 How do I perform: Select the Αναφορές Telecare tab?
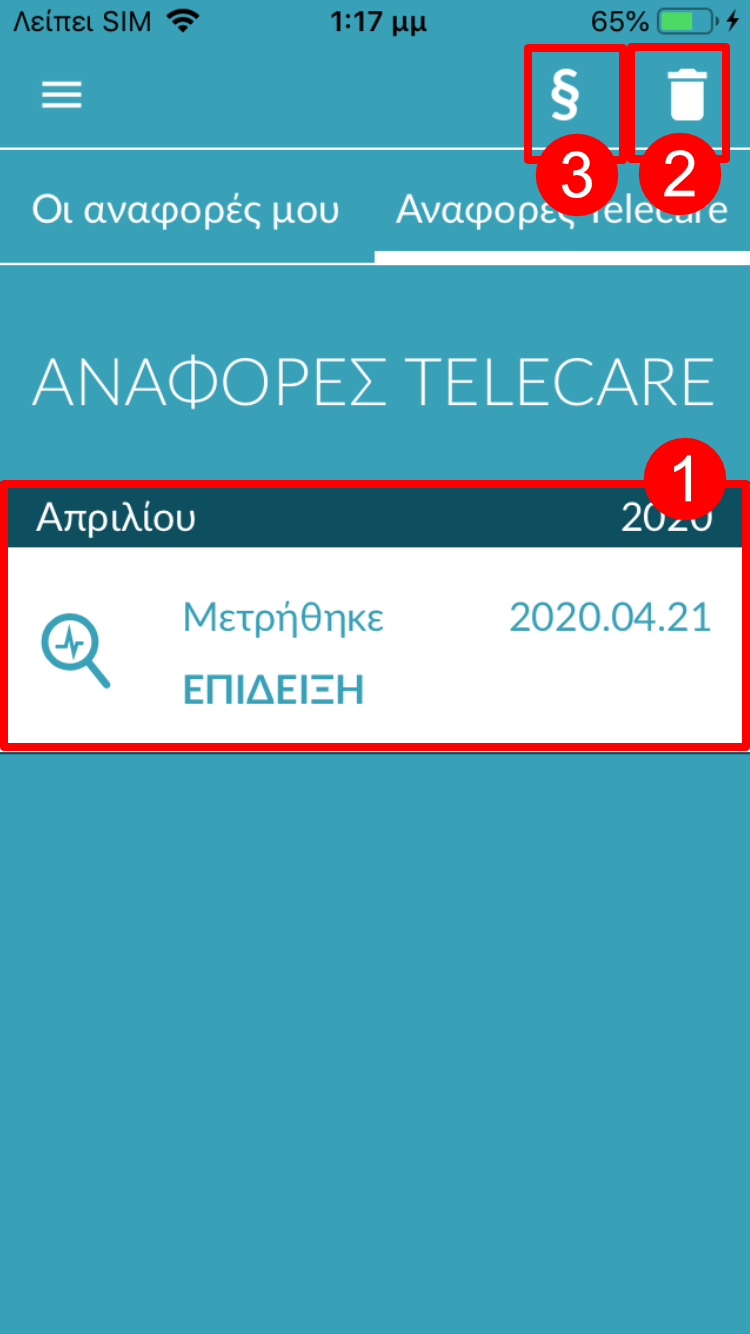click(x=562, y=210)
